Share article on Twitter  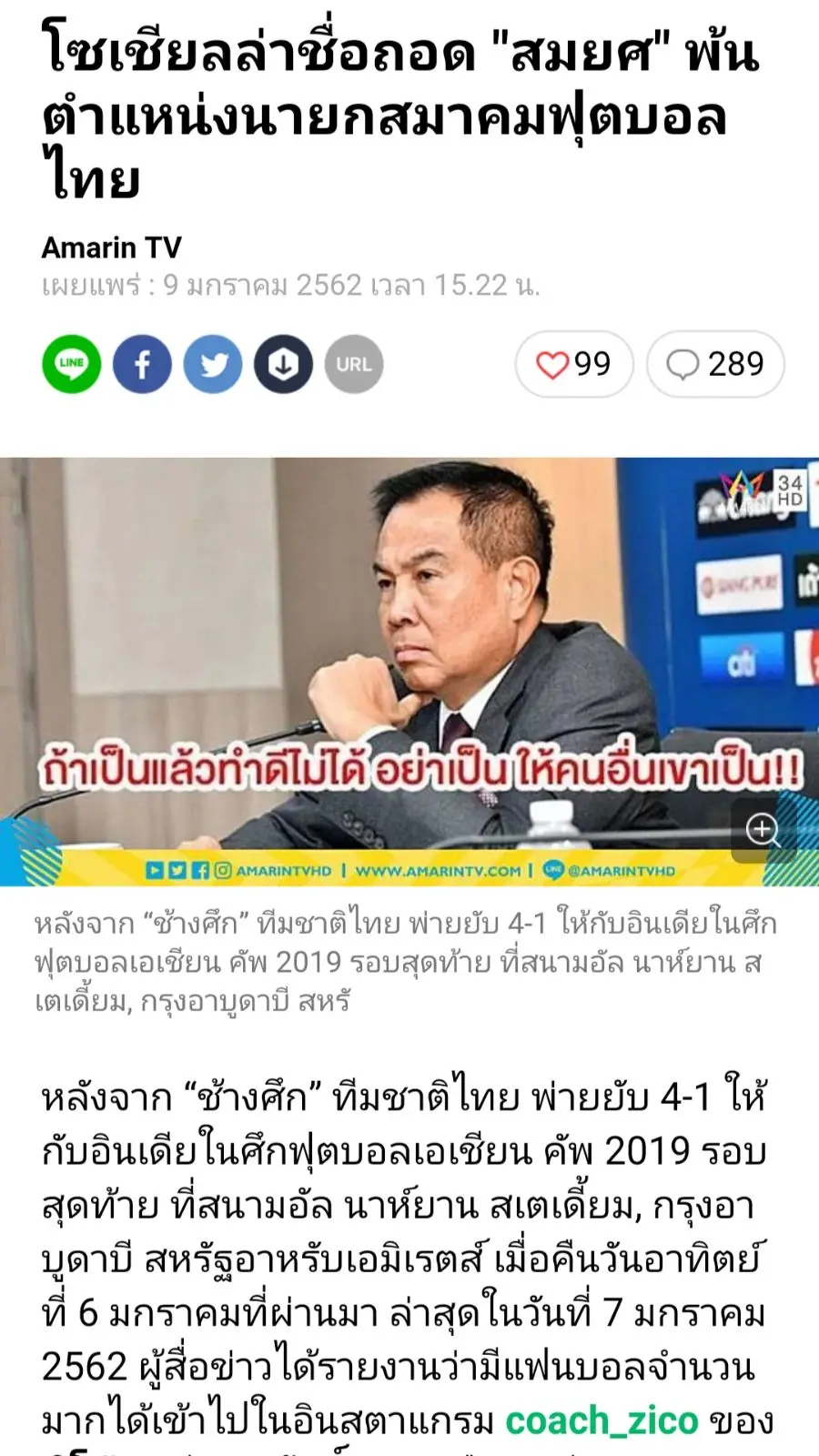pos(213,364)
